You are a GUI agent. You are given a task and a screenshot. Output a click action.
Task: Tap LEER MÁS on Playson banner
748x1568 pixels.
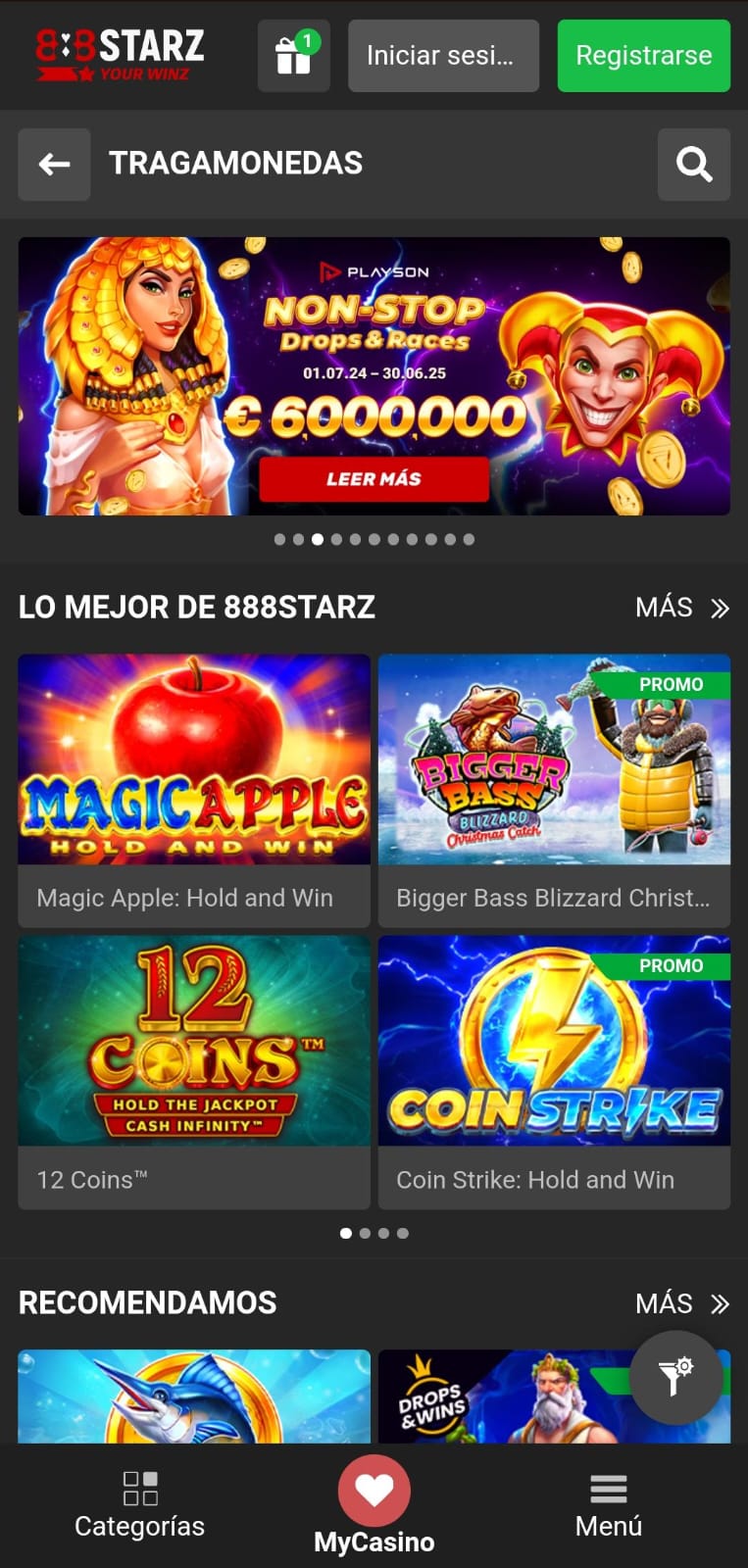pos(374,479)
